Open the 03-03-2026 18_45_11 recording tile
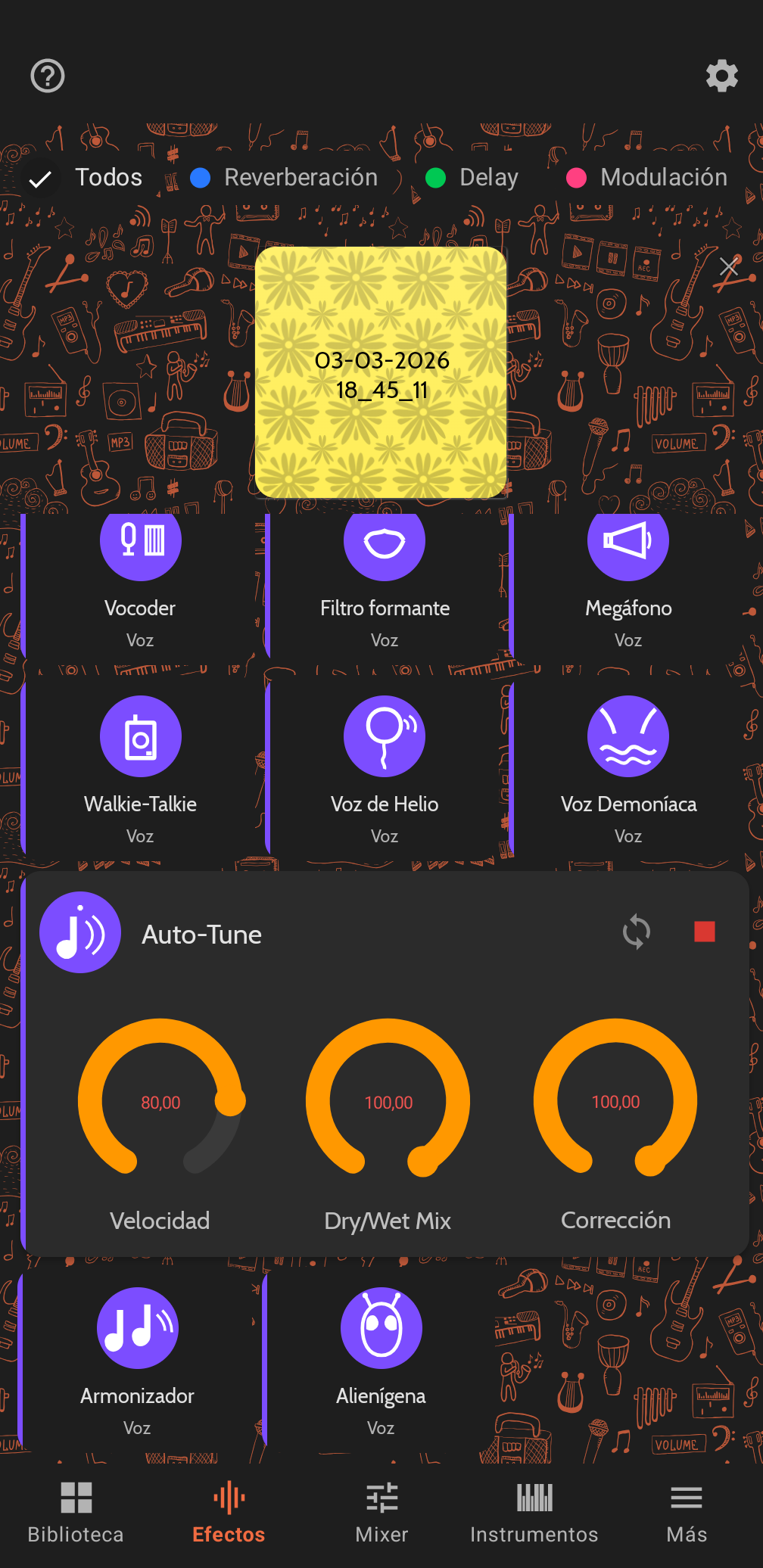 pos(381,372)
